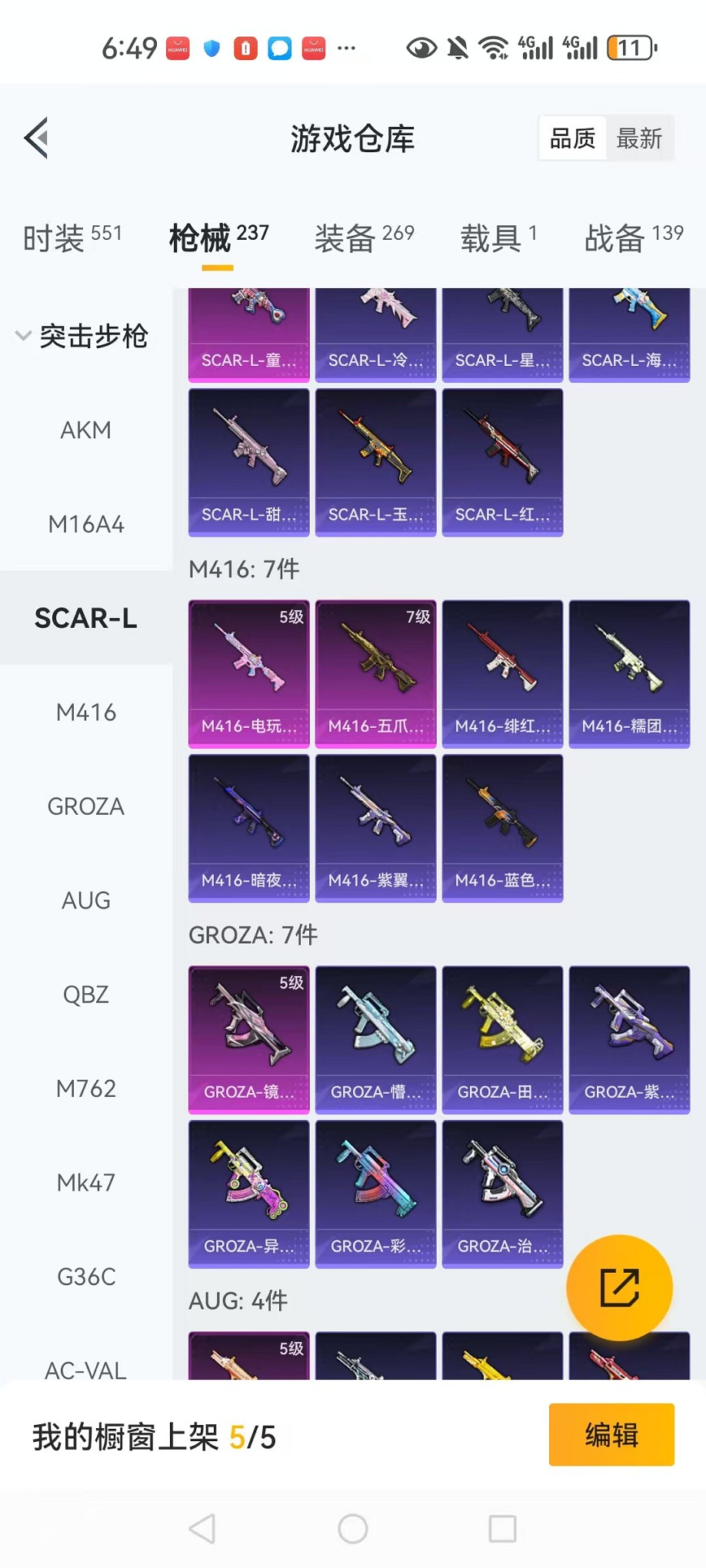Open the GROZA-镜 level 5 skin

tap(248, 1039)
